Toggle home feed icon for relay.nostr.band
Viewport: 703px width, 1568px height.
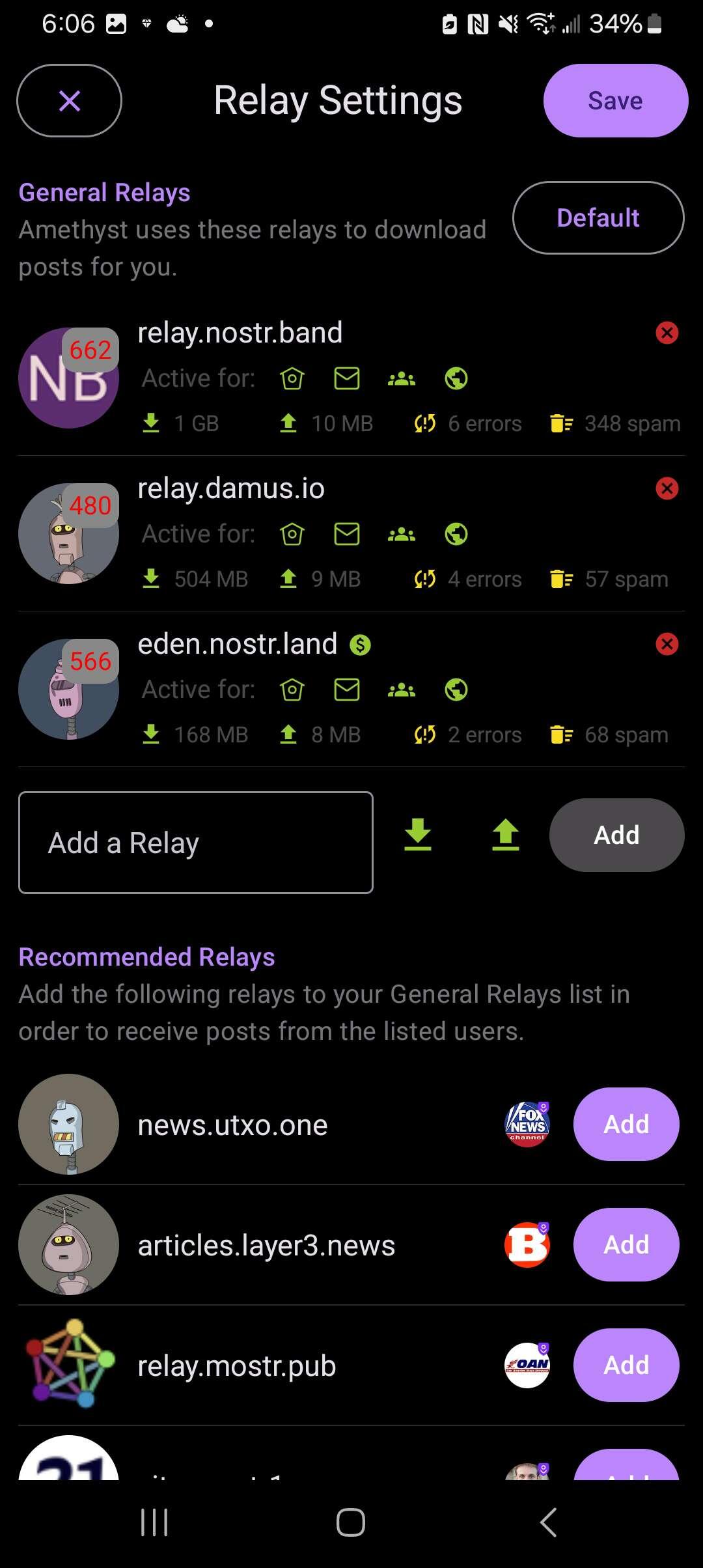292,378
